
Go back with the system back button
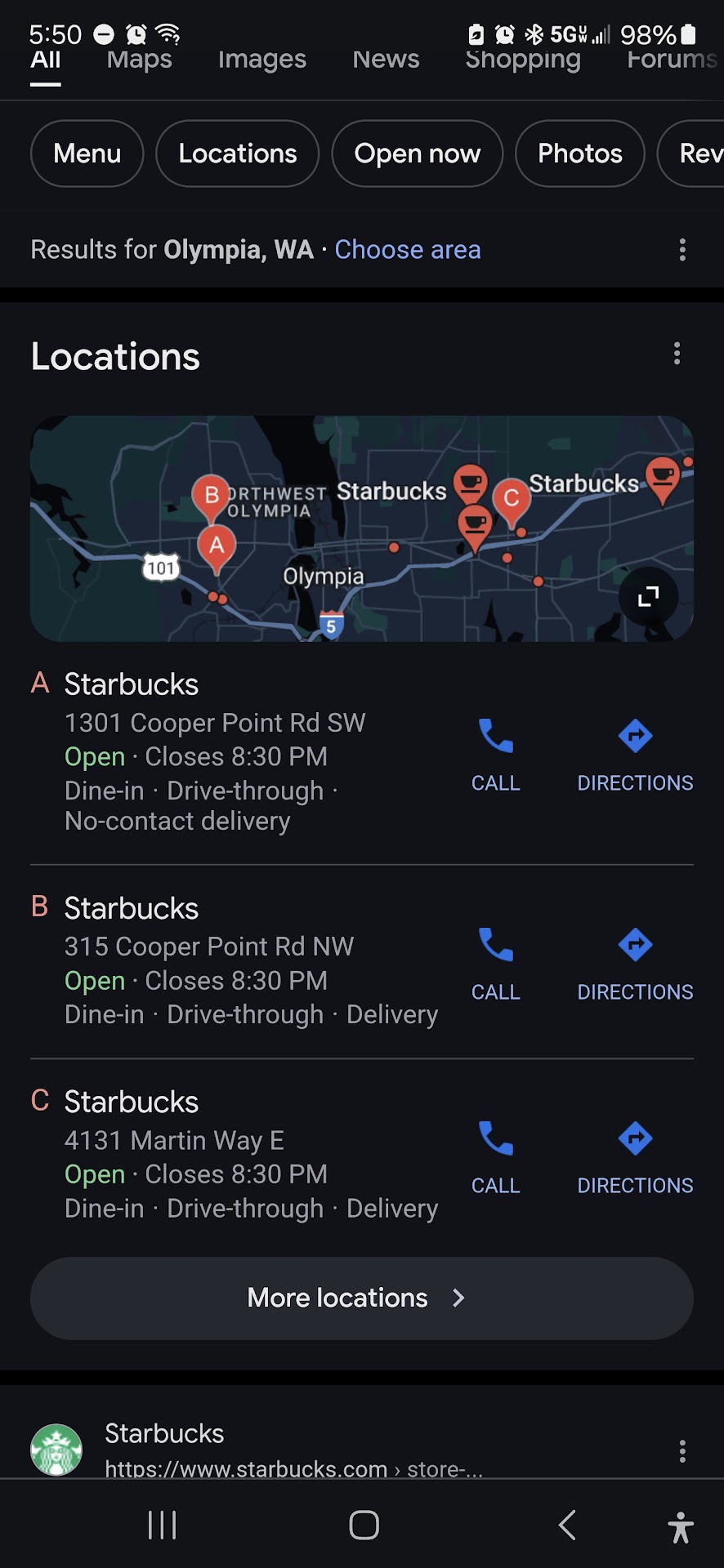[567, 1525]
